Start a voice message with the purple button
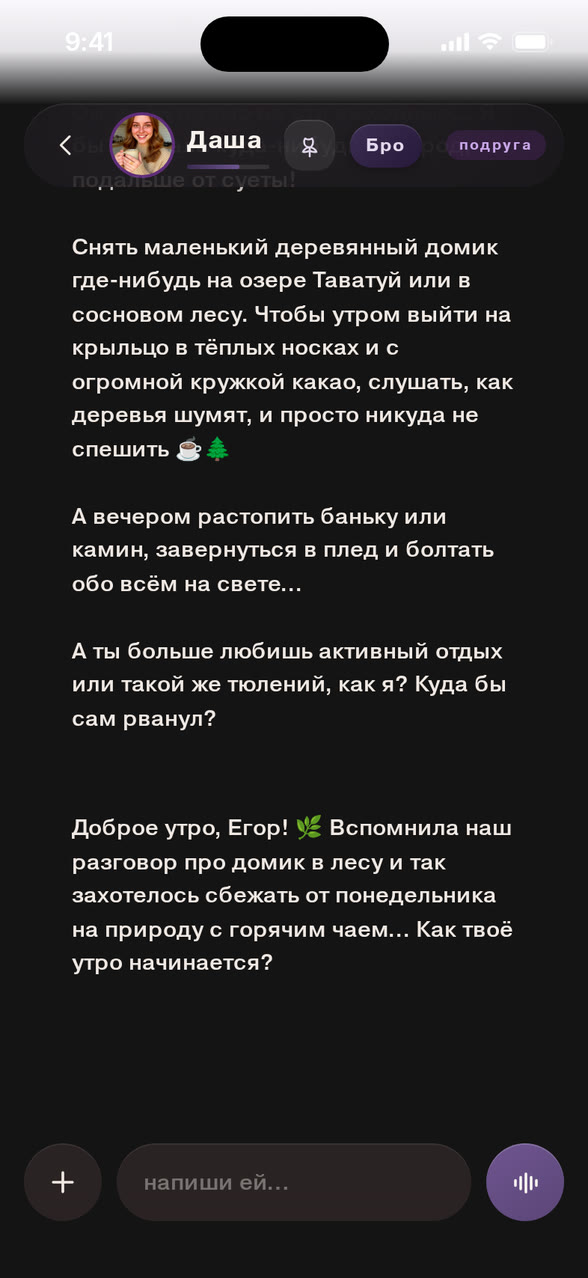The width and height of the screenshot is (588, 1278). [x=525, y=1182]
